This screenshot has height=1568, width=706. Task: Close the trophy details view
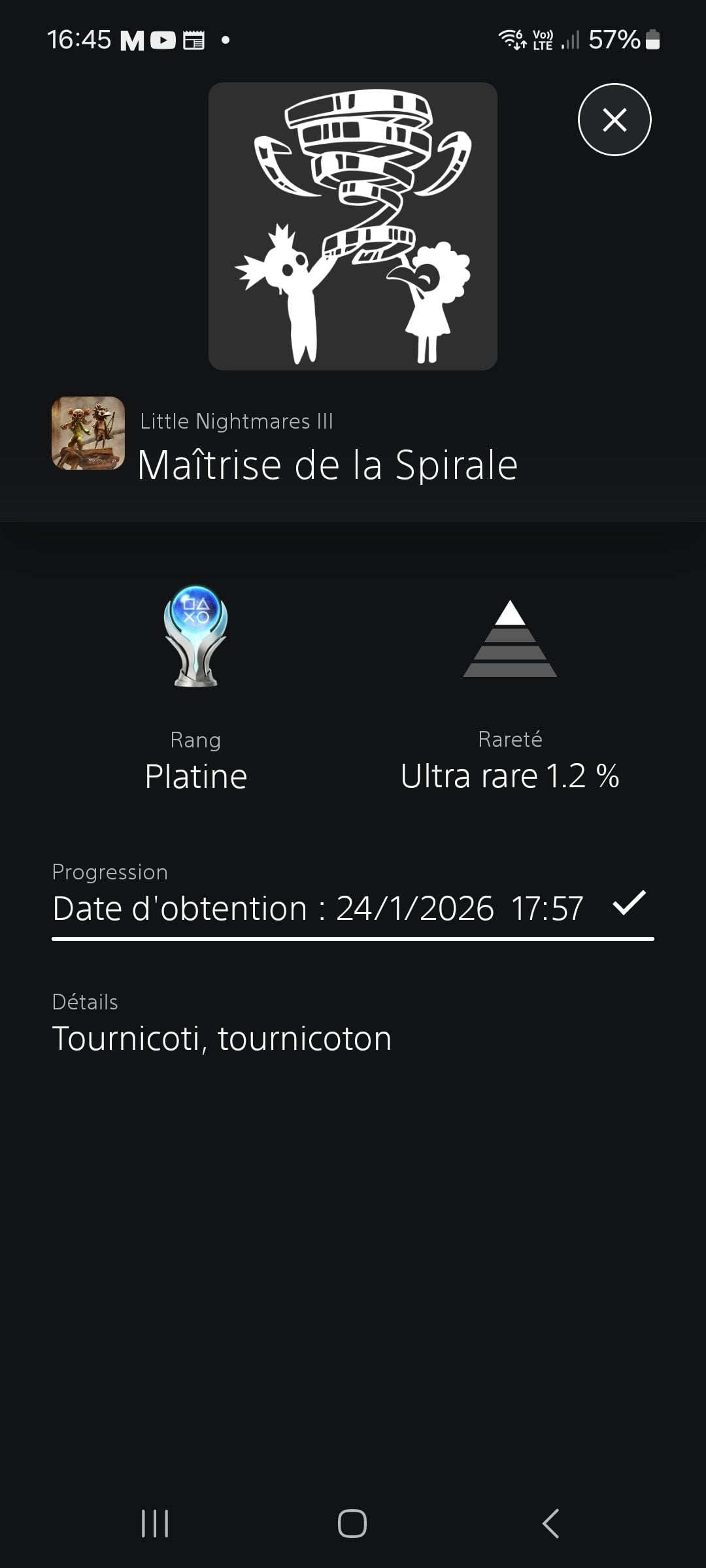tap(614, 120)
